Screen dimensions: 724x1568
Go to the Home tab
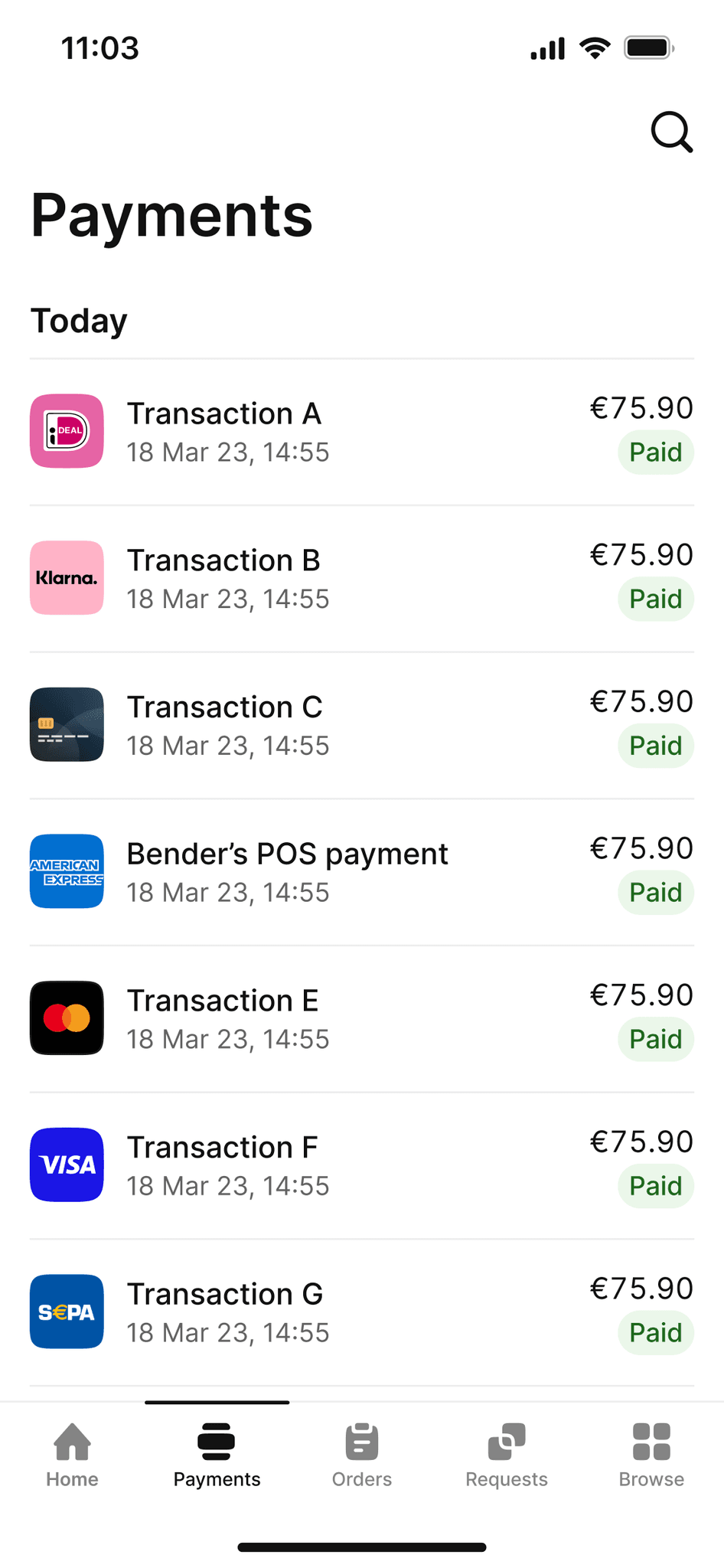point(72,1455)
